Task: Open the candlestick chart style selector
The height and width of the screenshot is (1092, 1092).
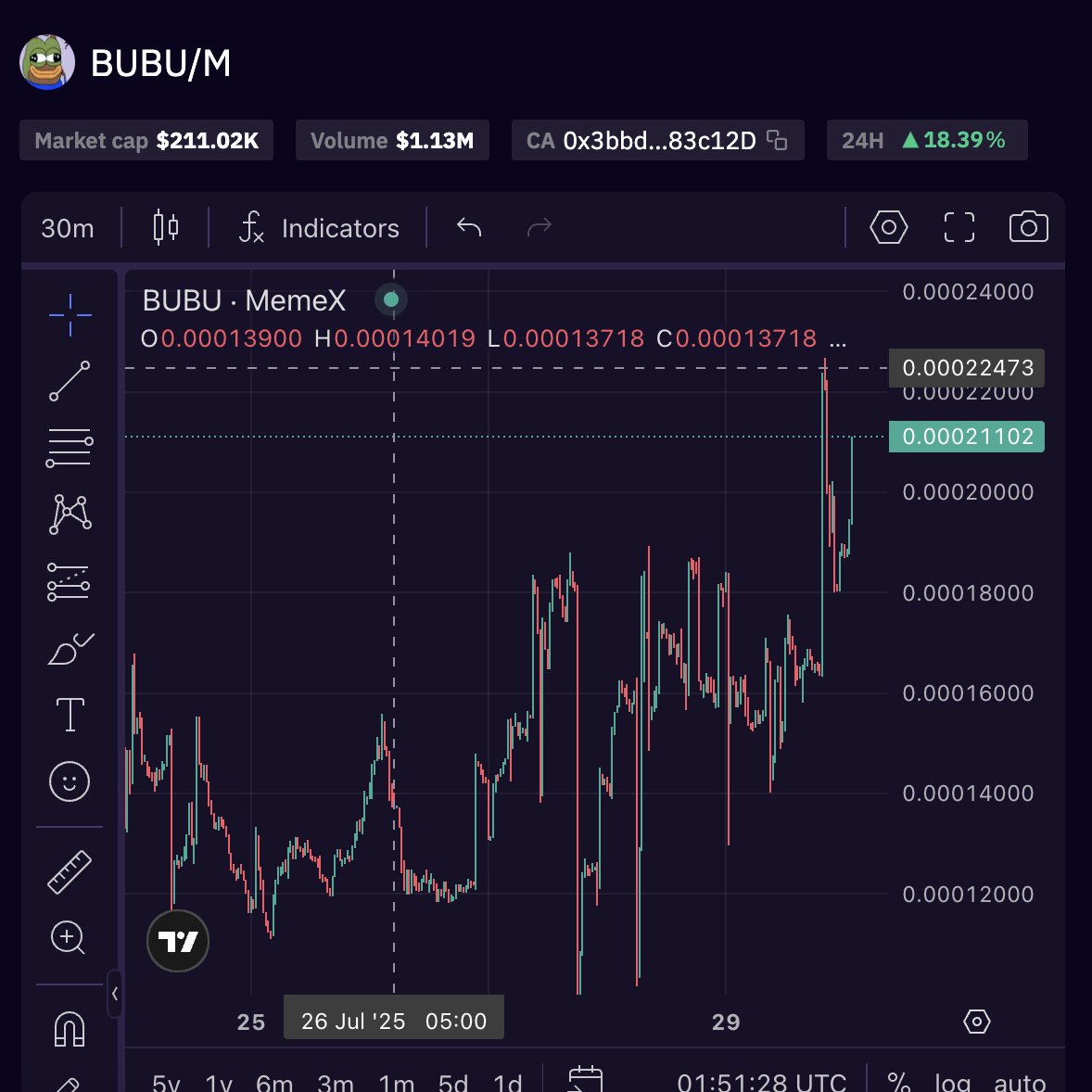Action: (x=166, y=227)
